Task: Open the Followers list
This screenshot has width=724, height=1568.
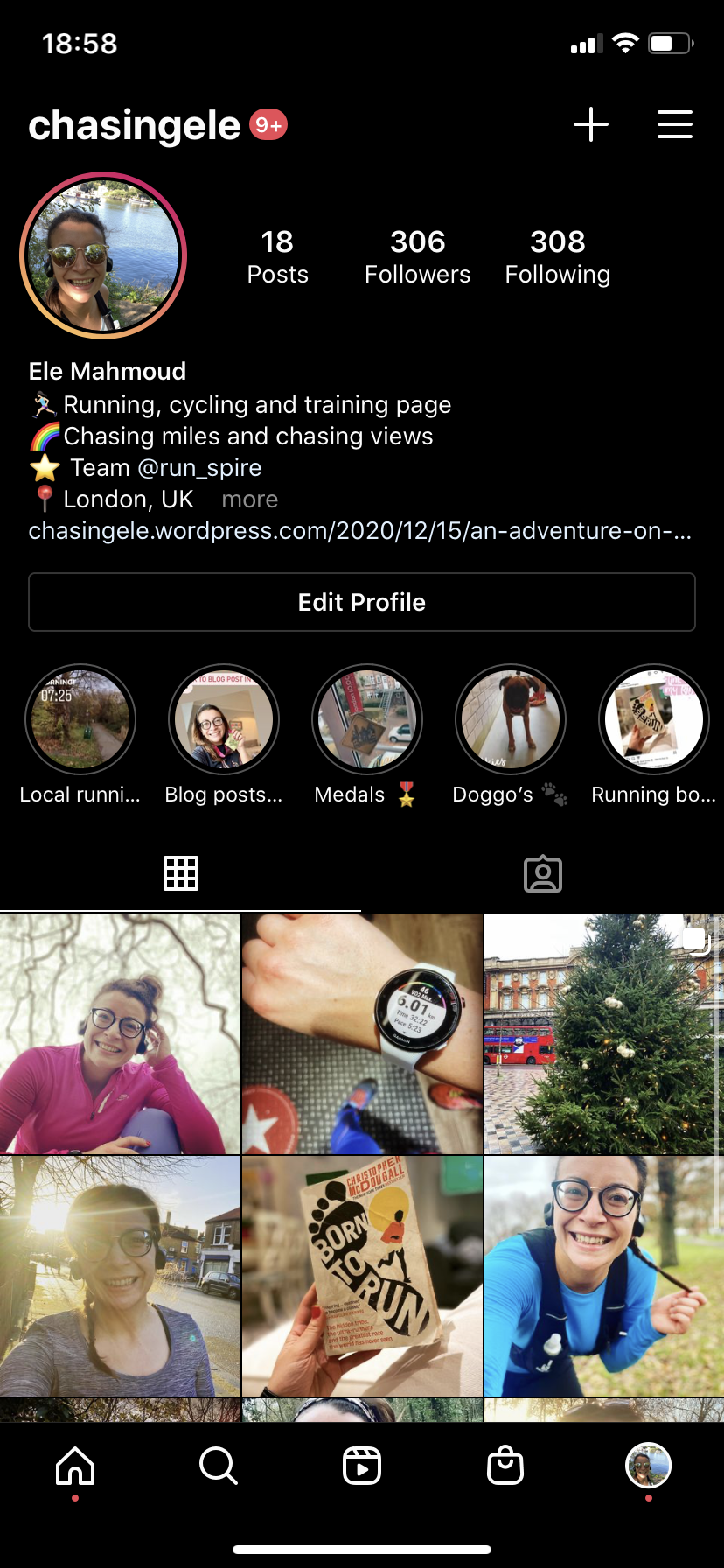Action: click(417, 256)
